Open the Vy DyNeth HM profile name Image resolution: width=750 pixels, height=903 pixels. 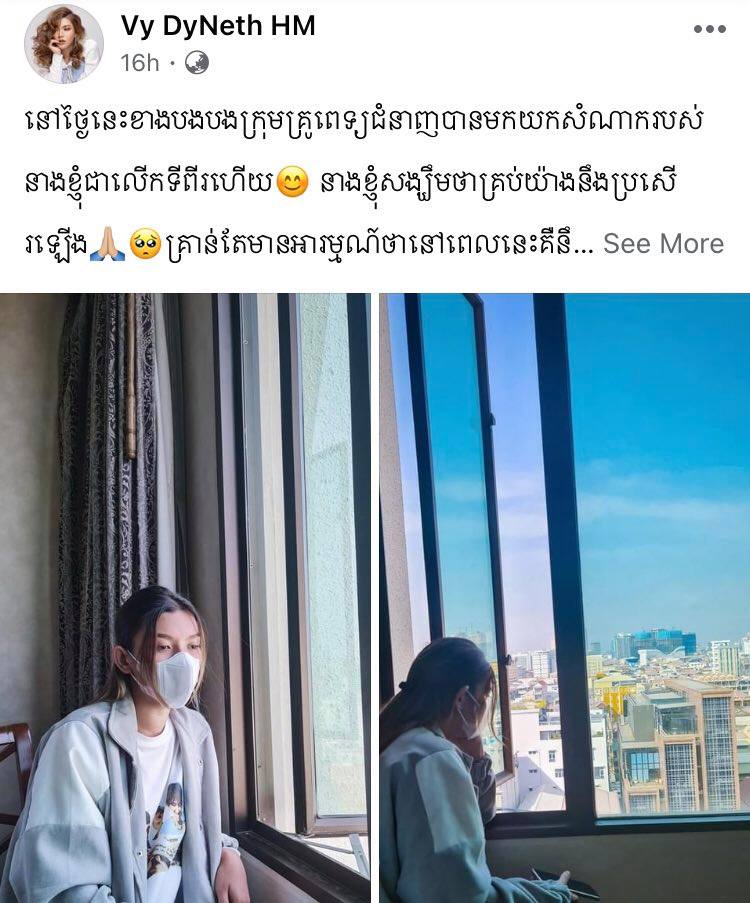(218, 27)
